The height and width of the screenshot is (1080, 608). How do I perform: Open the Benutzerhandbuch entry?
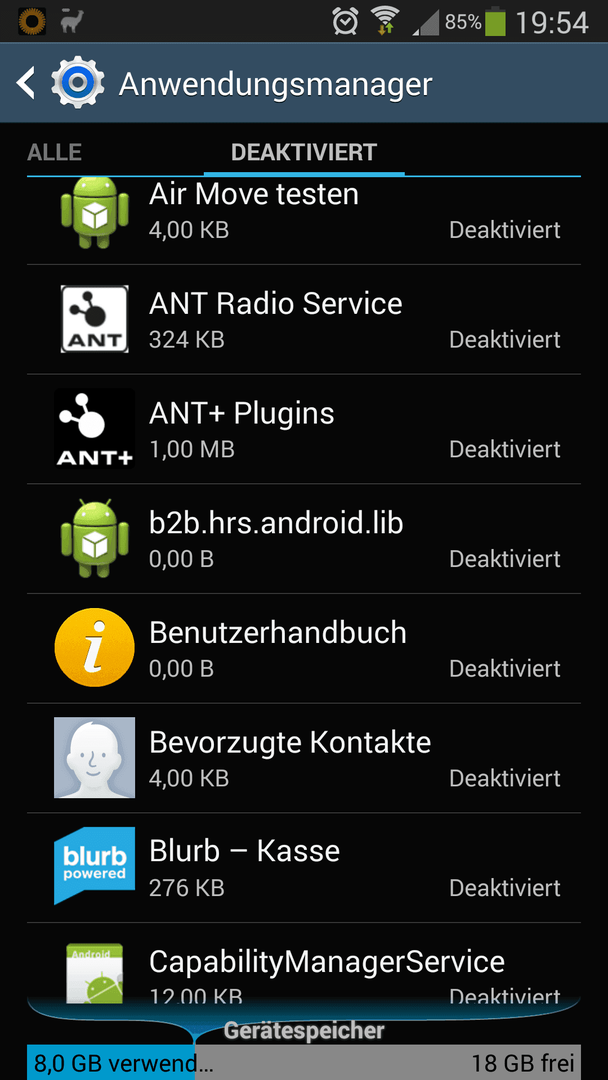coord(304,648)
